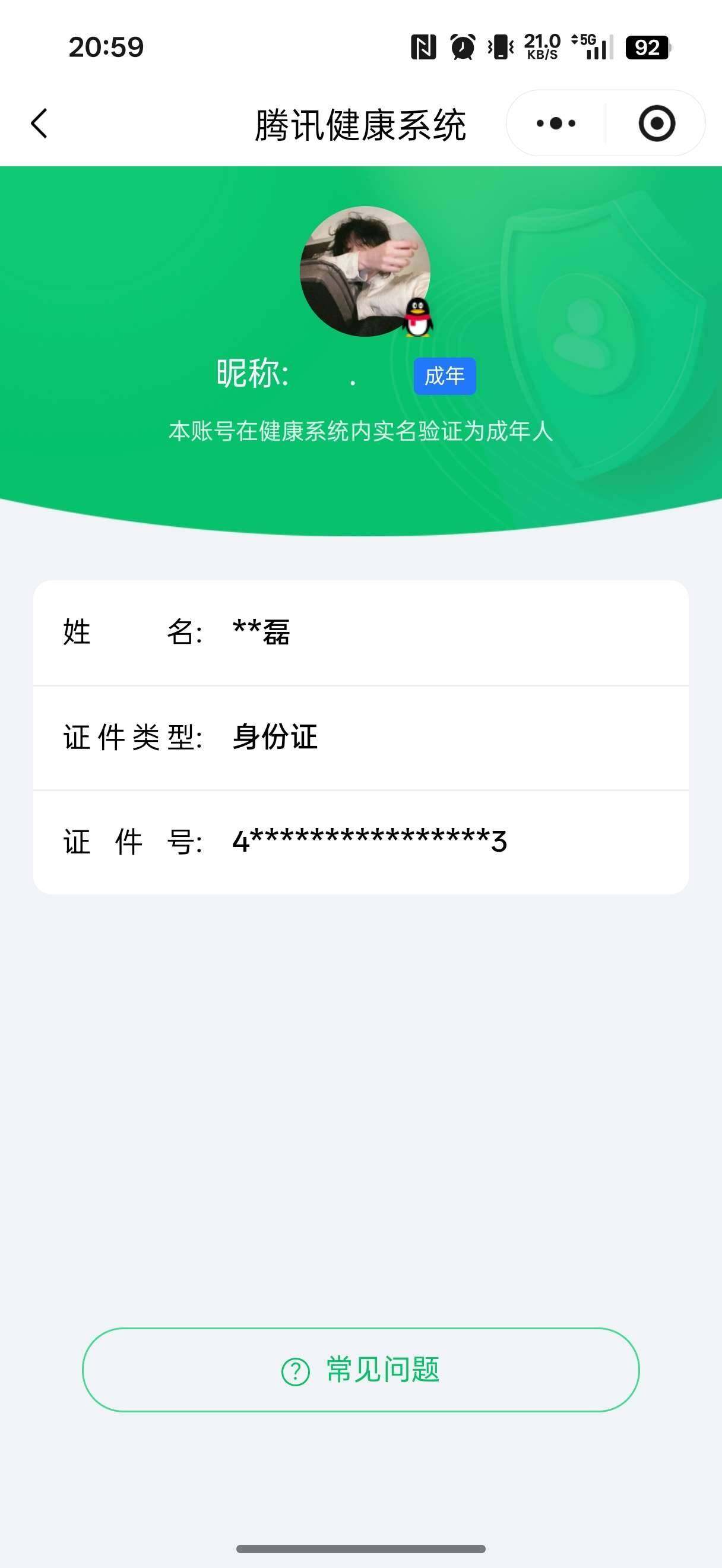
Task: Open the mini-program more options menu
Action: (x=554, y=123)
